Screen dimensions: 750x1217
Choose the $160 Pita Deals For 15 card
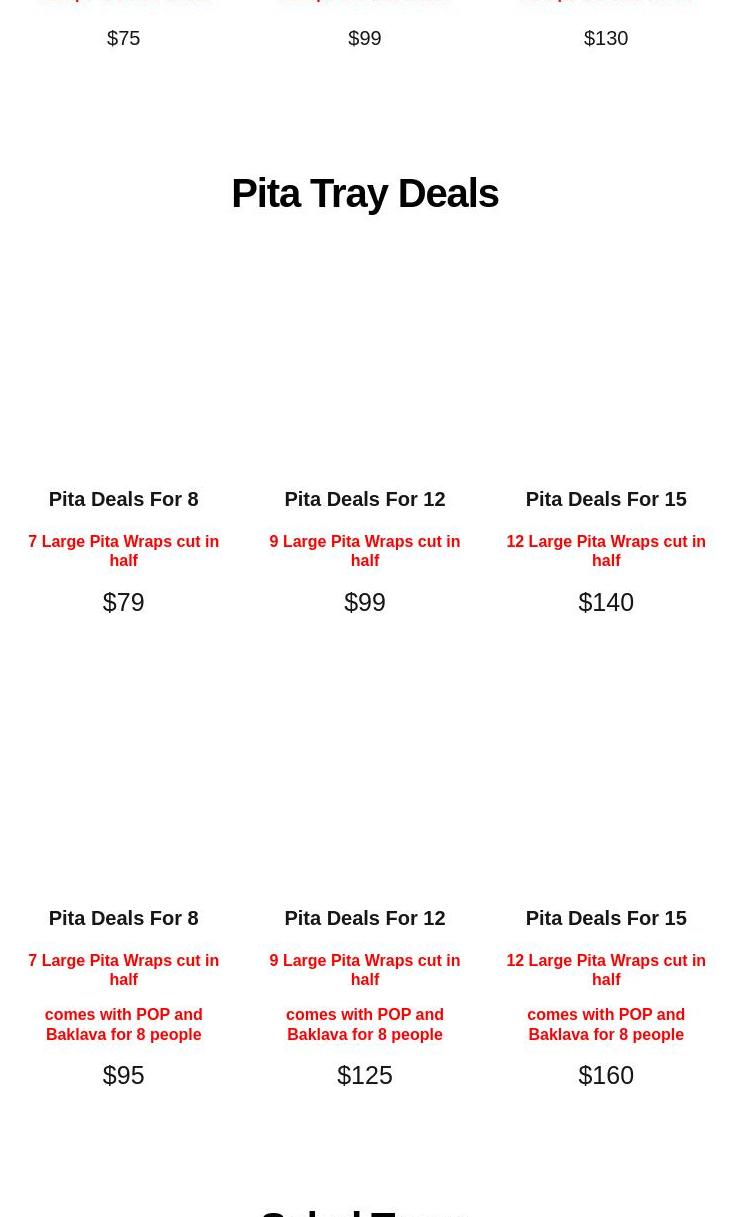pyautogui.click(x=605, y=918)
